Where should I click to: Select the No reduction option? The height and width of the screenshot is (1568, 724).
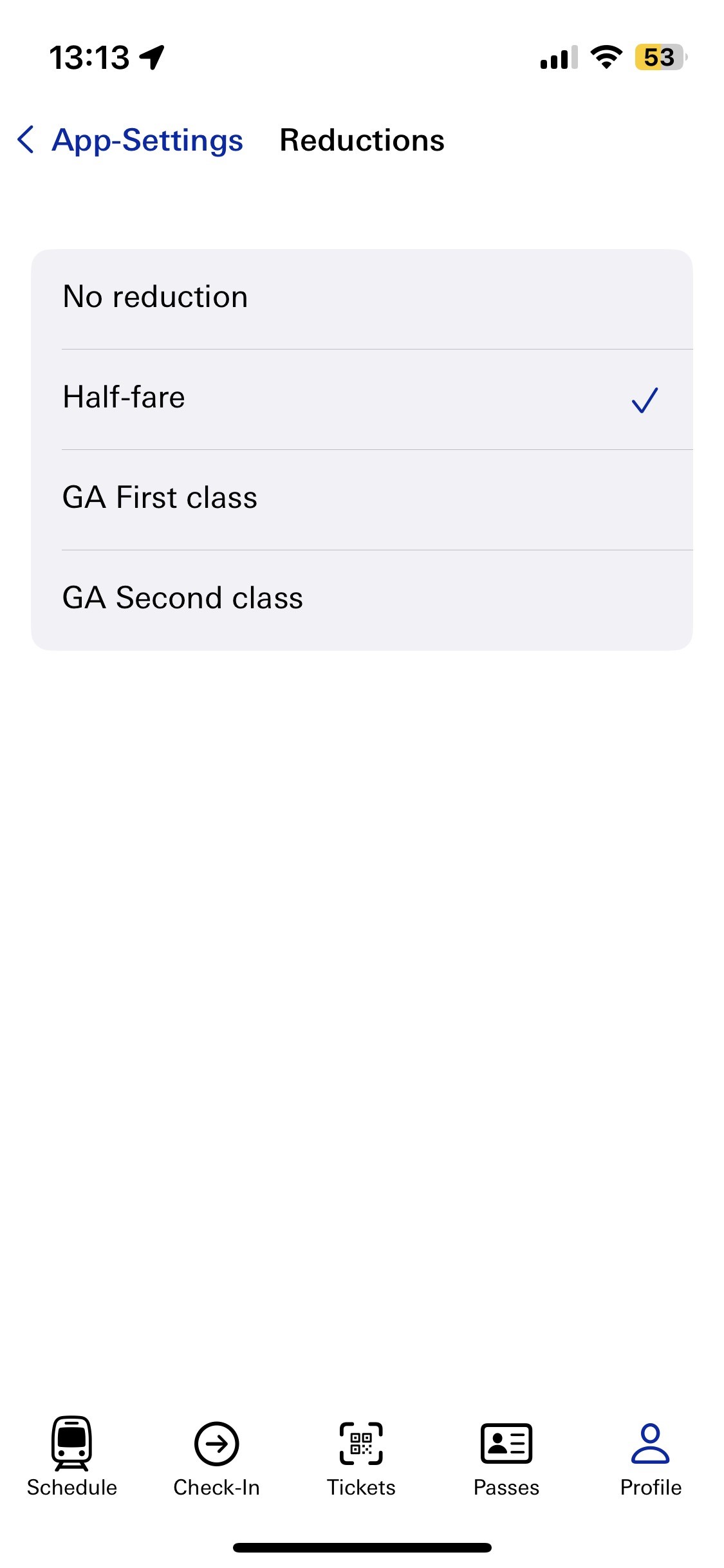coord(361,297)
